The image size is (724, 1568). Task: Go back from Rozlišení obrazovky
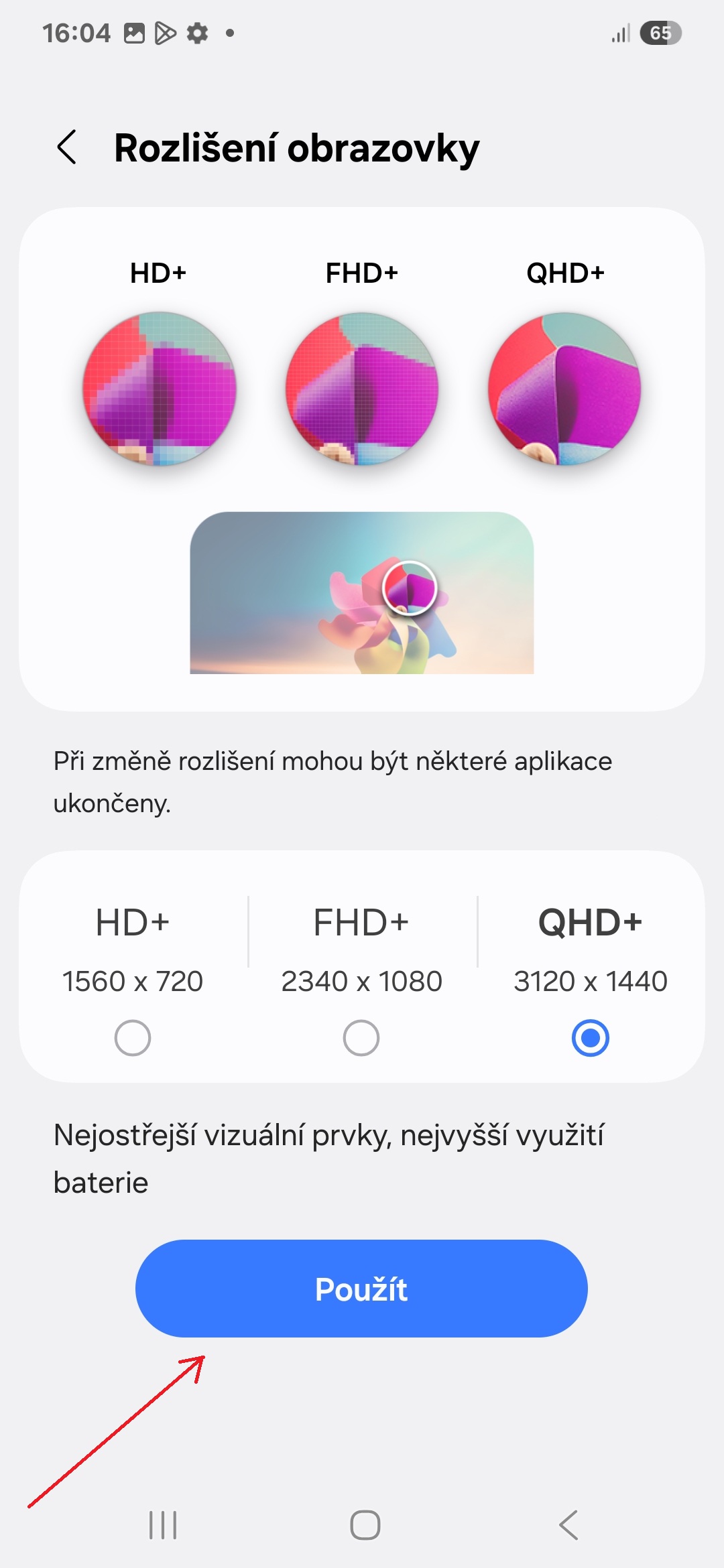coord(67,147)
